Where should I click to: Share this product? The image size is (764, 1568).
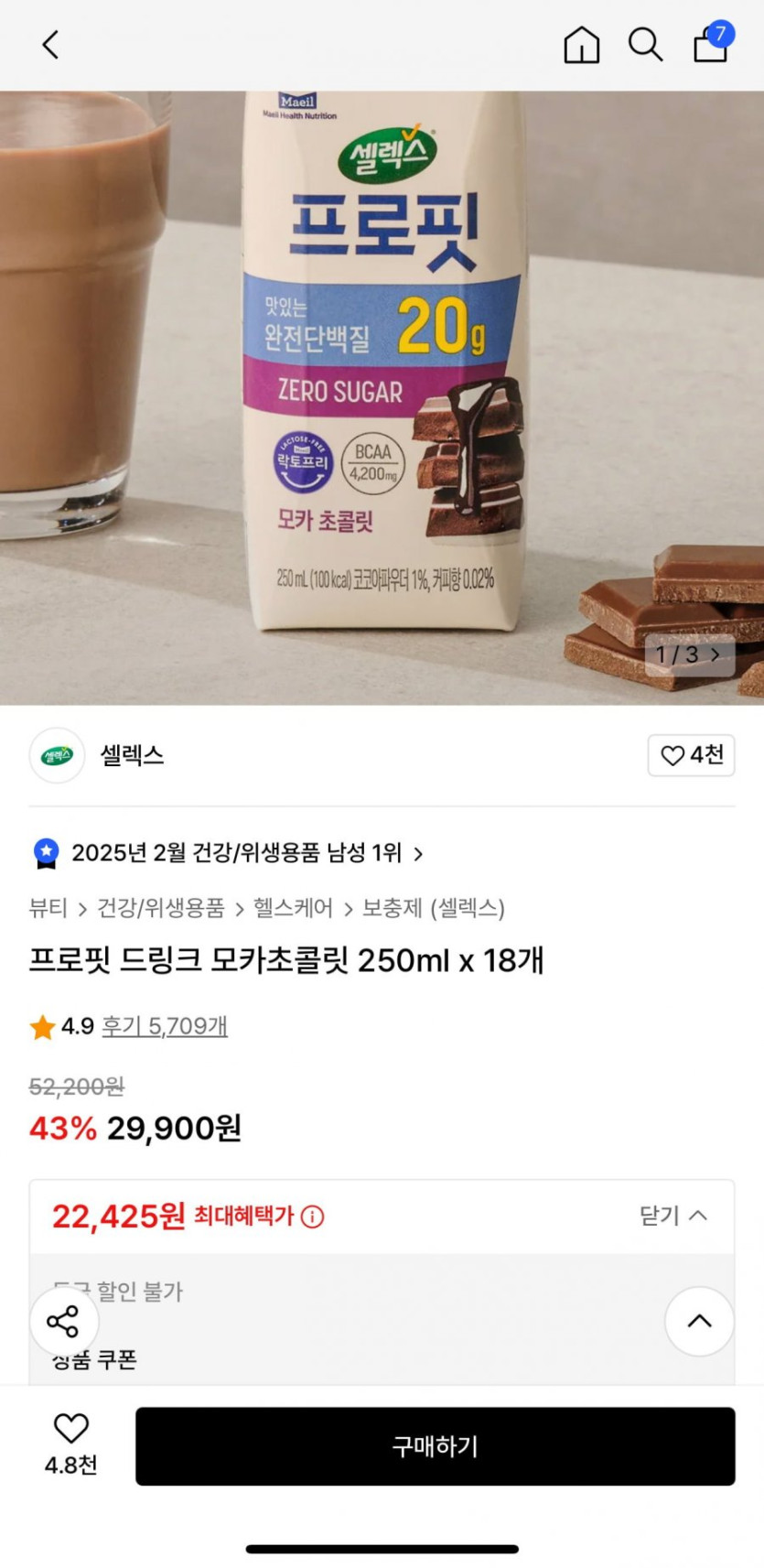point(63,1321)
